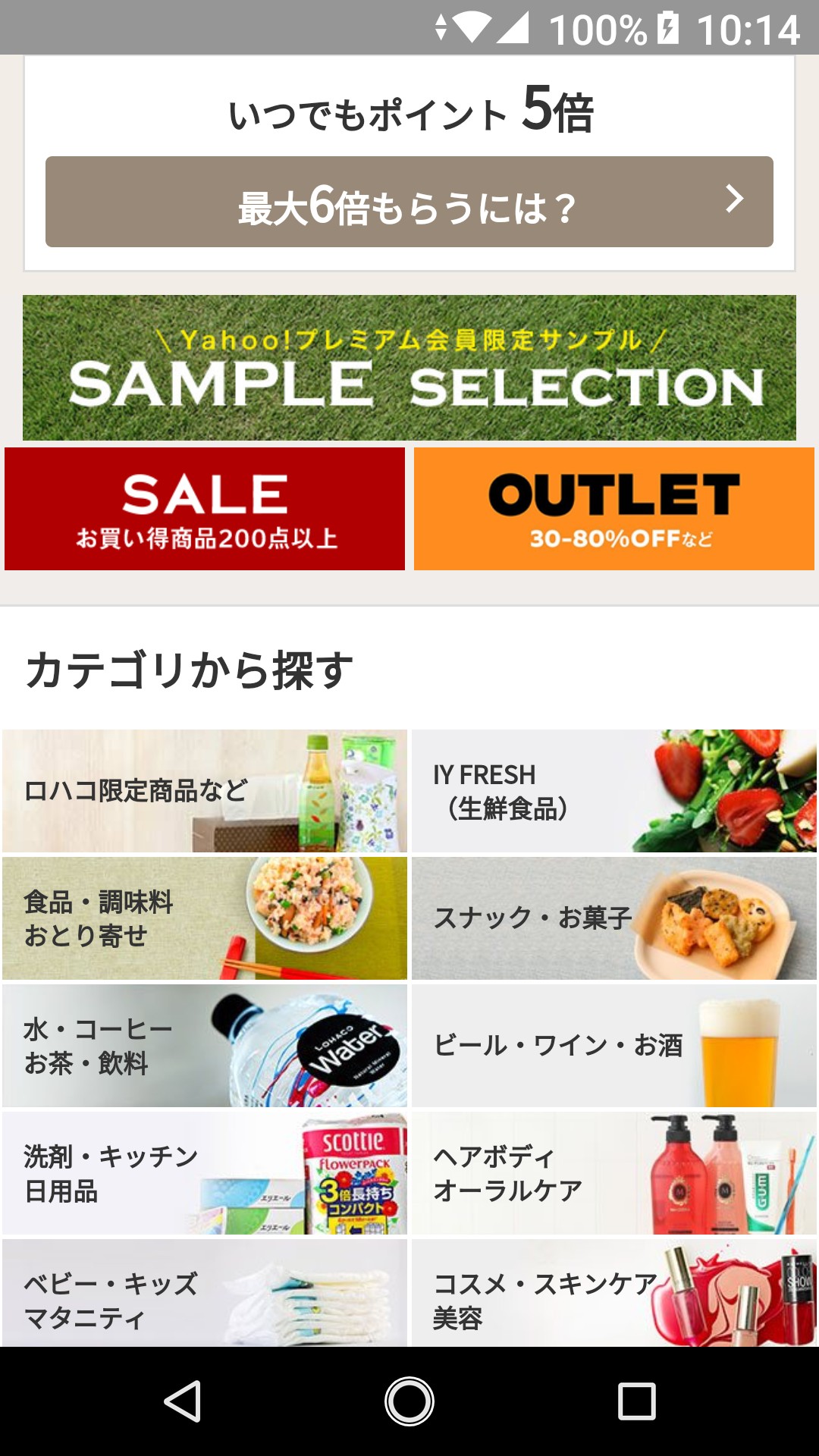Select the 食品・調味料 おとり寄せ category

pyautogui.click(x=205, y=918)
